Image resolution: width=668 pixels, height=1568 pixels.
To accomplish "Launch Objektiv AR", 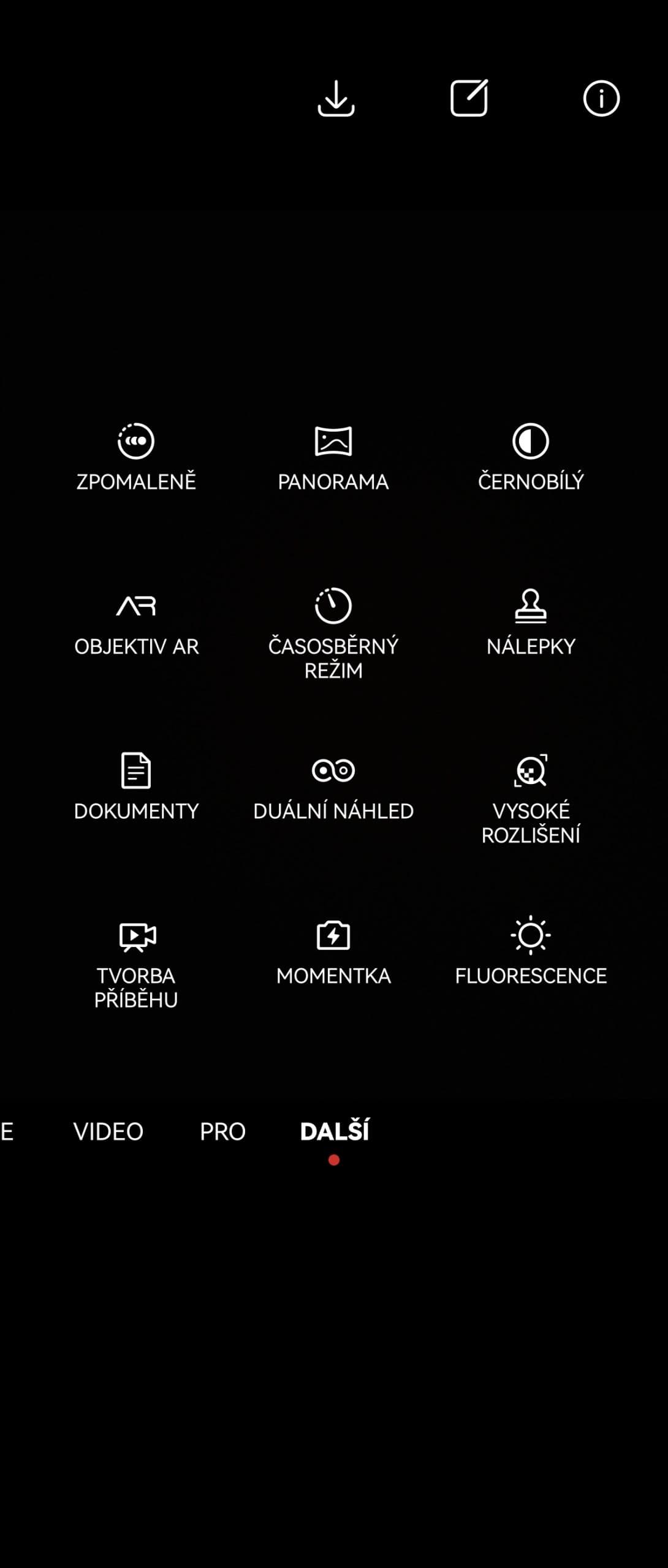I will (136, 622).
